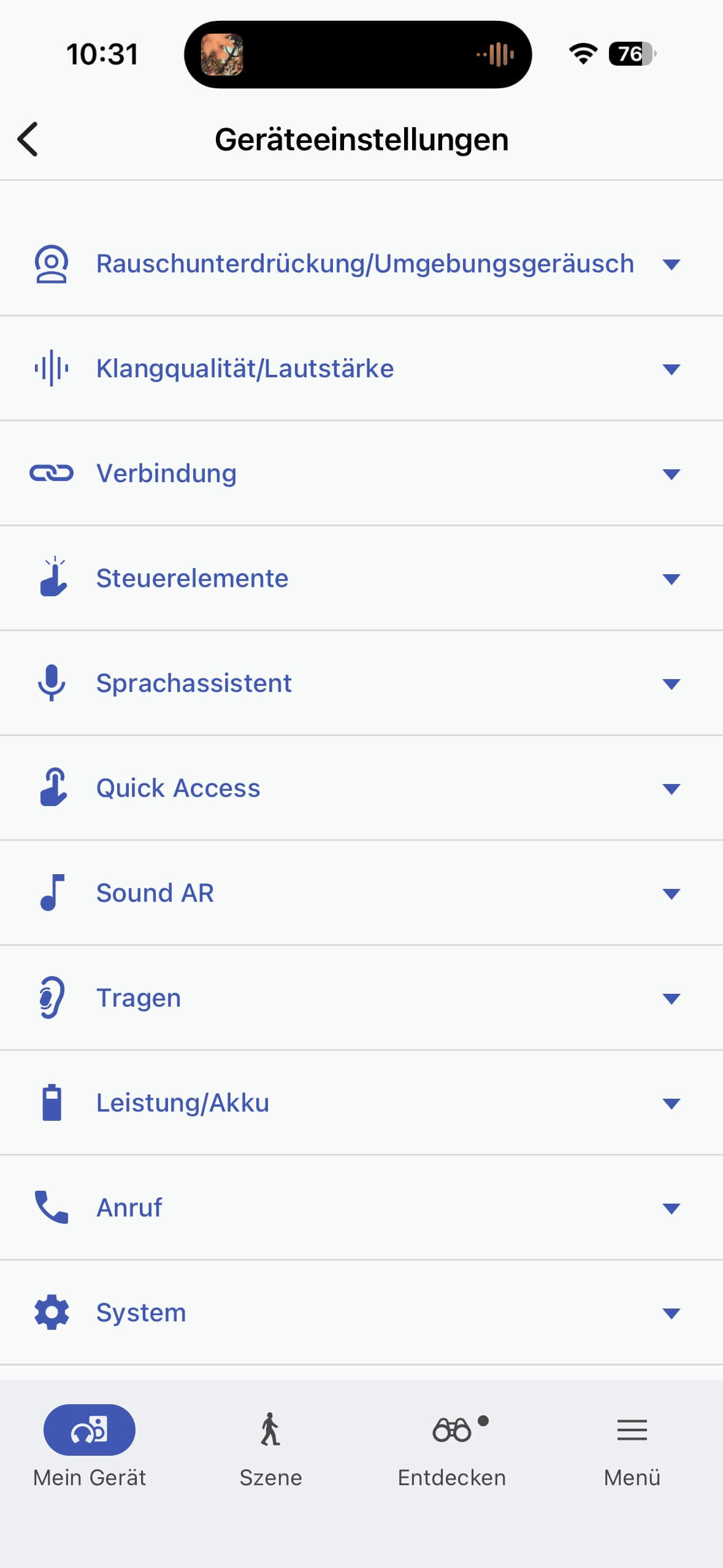Expand Klangqualität/Lautstärke settings
The height and width of the screenshot is (1568, 723).
click(361, 369)
